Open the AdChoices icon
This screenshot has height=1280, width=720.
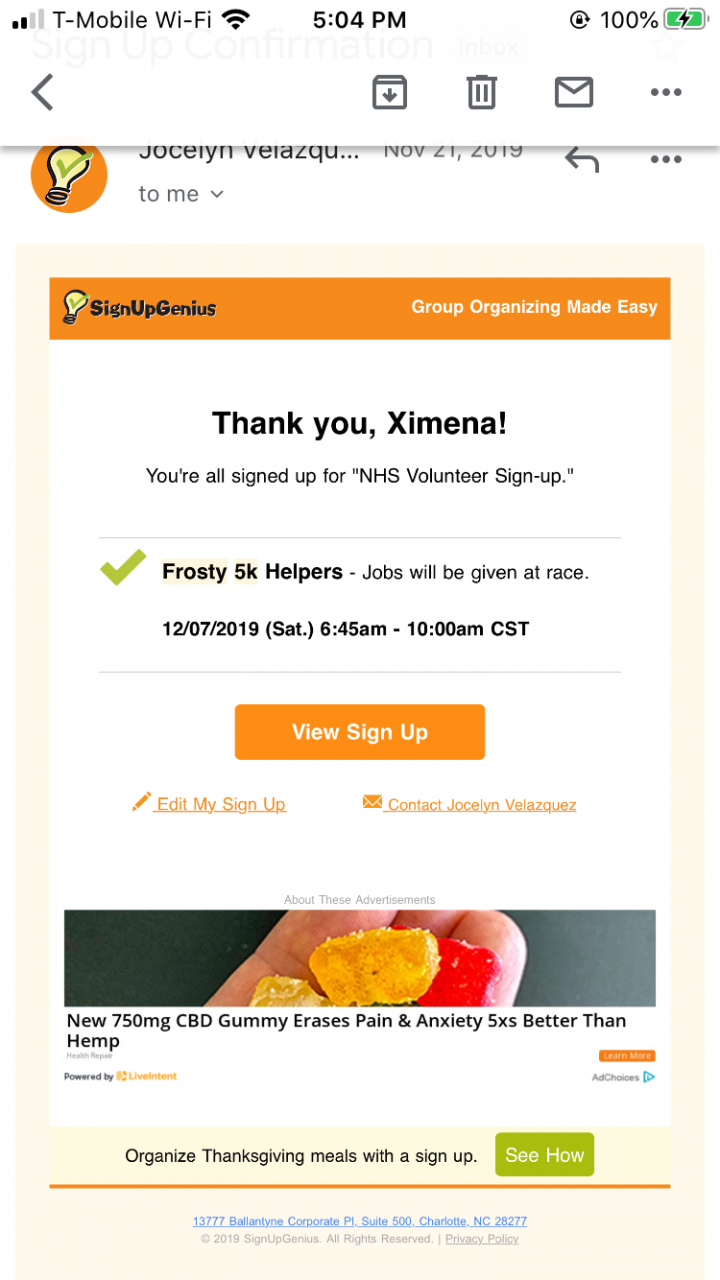(648, 1077)
